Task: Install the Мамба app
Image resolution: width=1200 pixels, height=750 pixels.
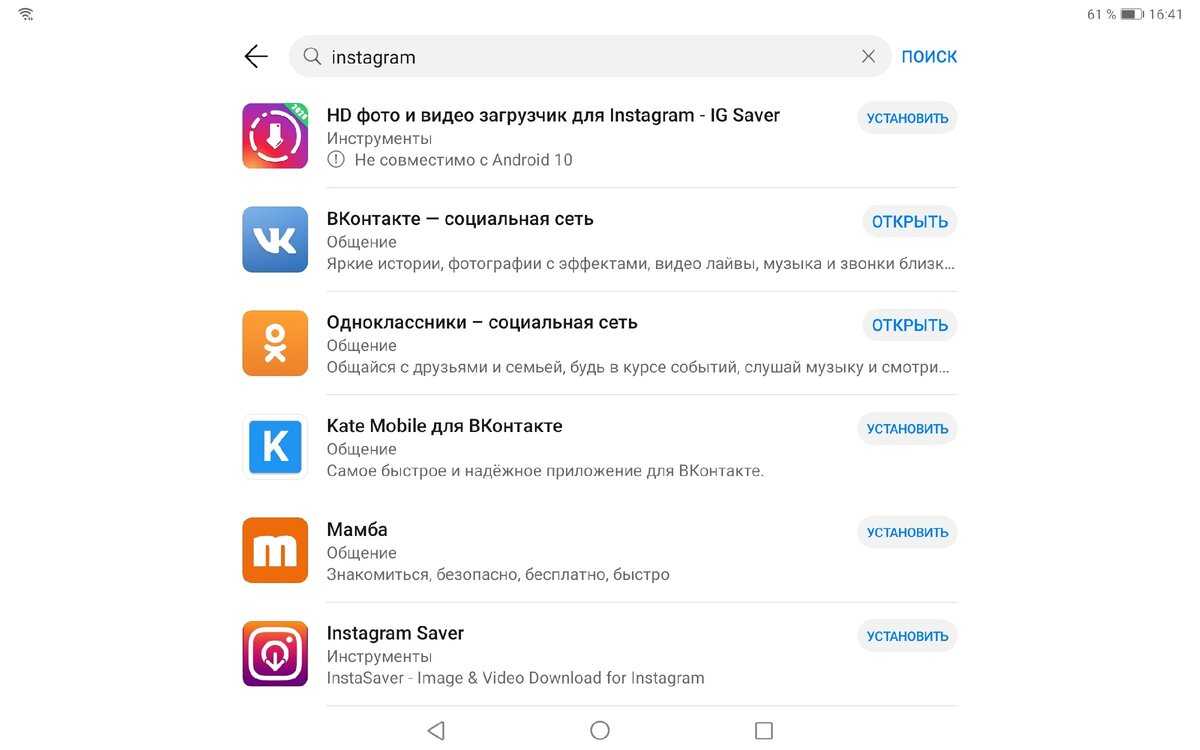Action: click(x=907, y=532)
